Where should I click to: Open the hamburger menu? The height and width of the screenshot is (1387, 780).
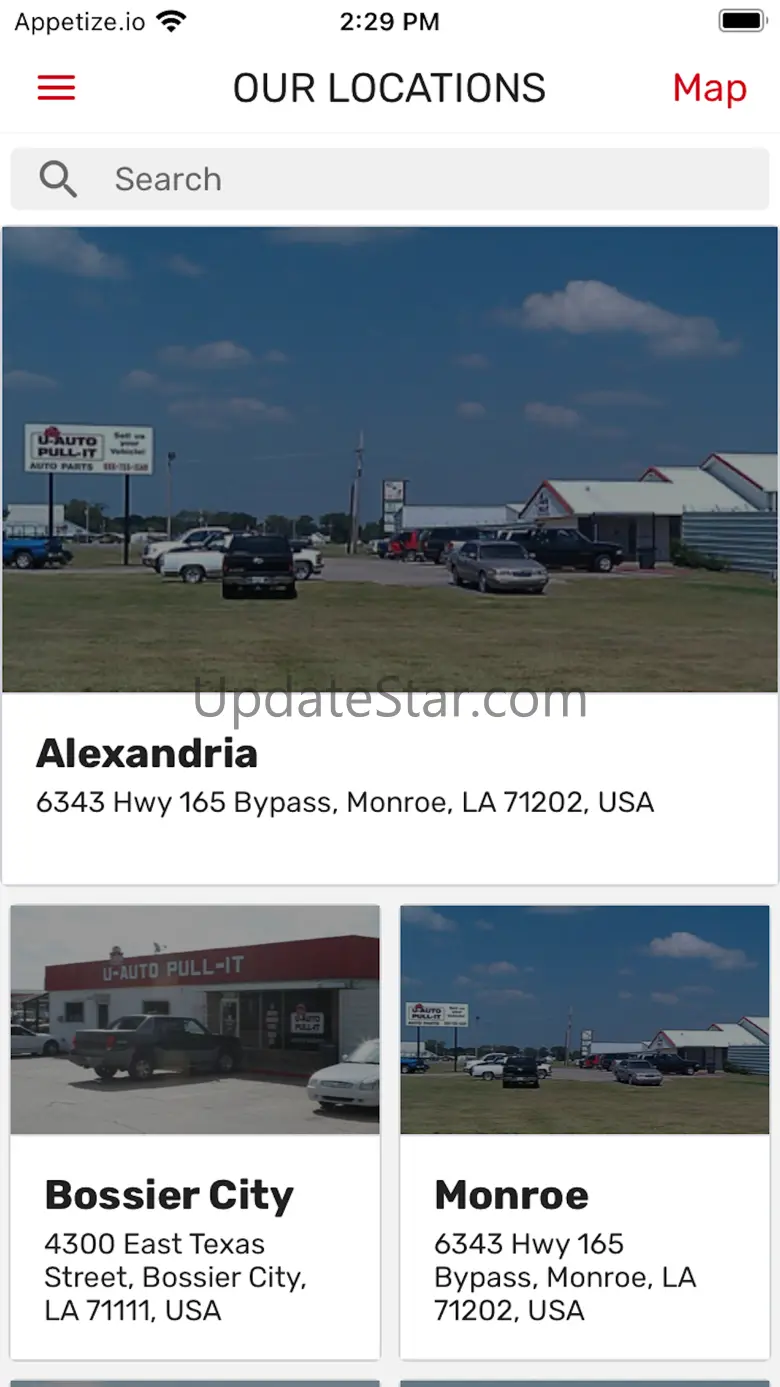tap(57, 88)
